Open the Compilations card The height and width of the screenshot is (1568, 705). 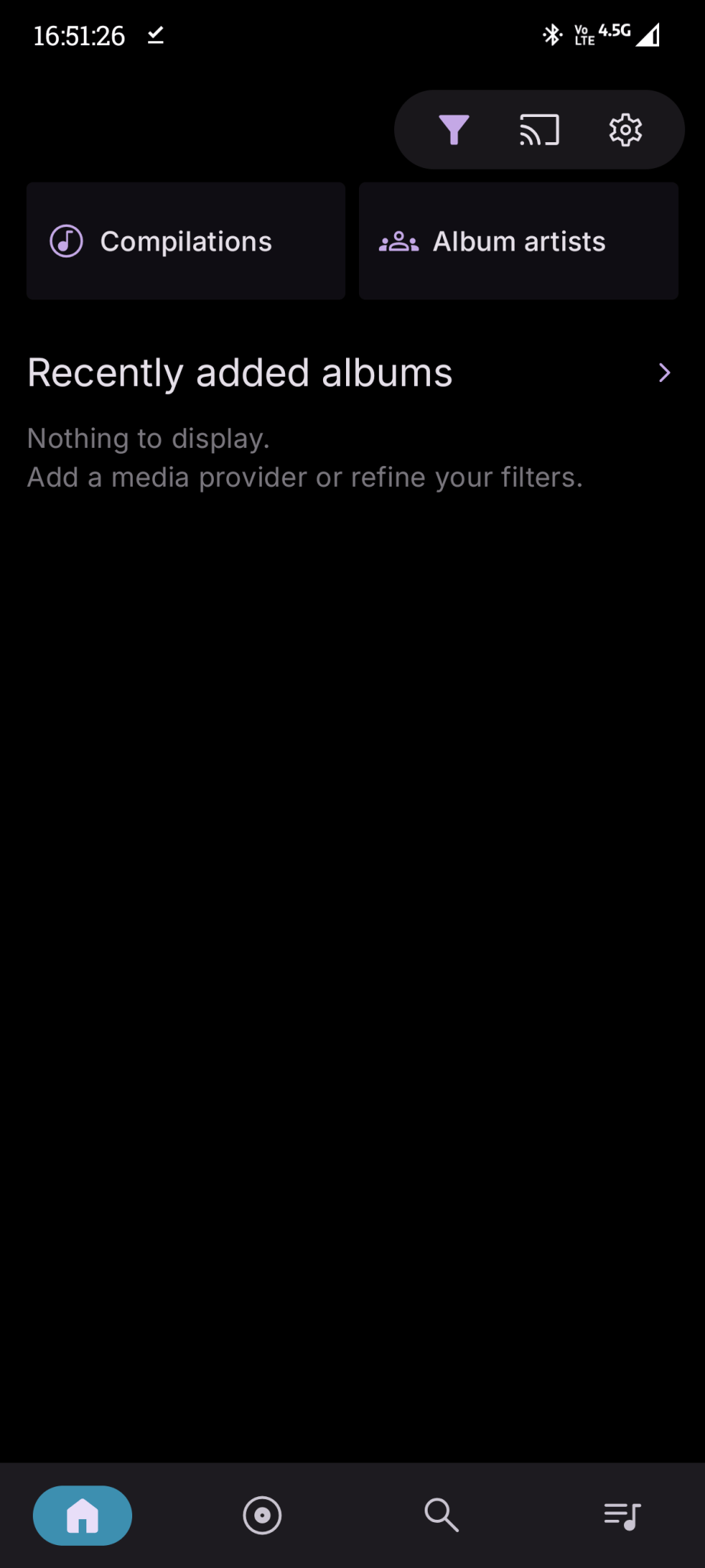point(186,241)
